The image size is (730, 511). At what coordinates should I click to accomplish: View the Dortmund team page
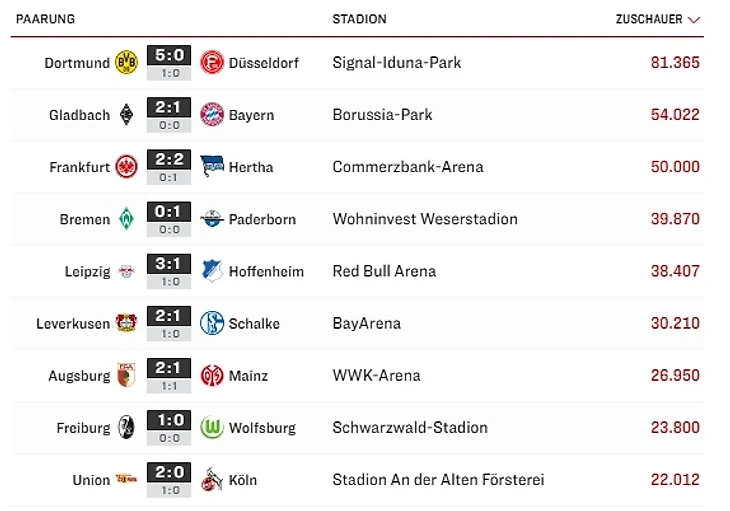77,63
